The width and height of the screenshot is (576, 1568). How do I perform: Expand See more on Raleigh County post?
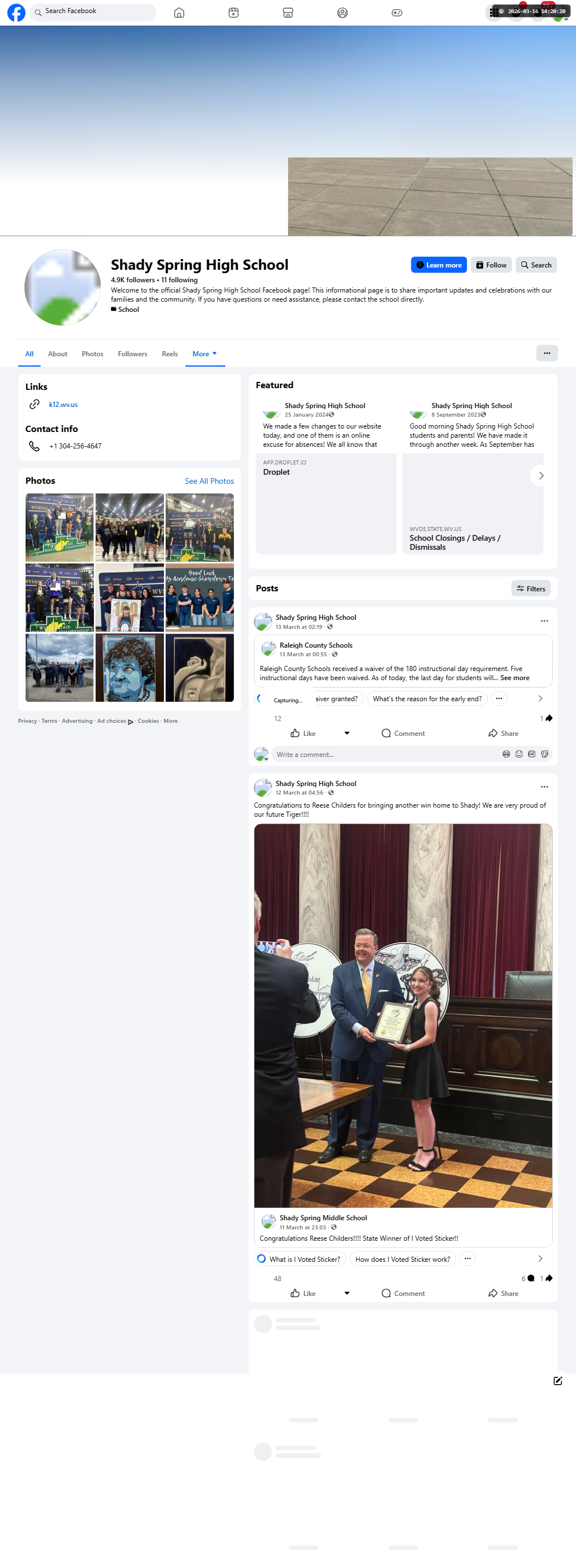(515, 678)
